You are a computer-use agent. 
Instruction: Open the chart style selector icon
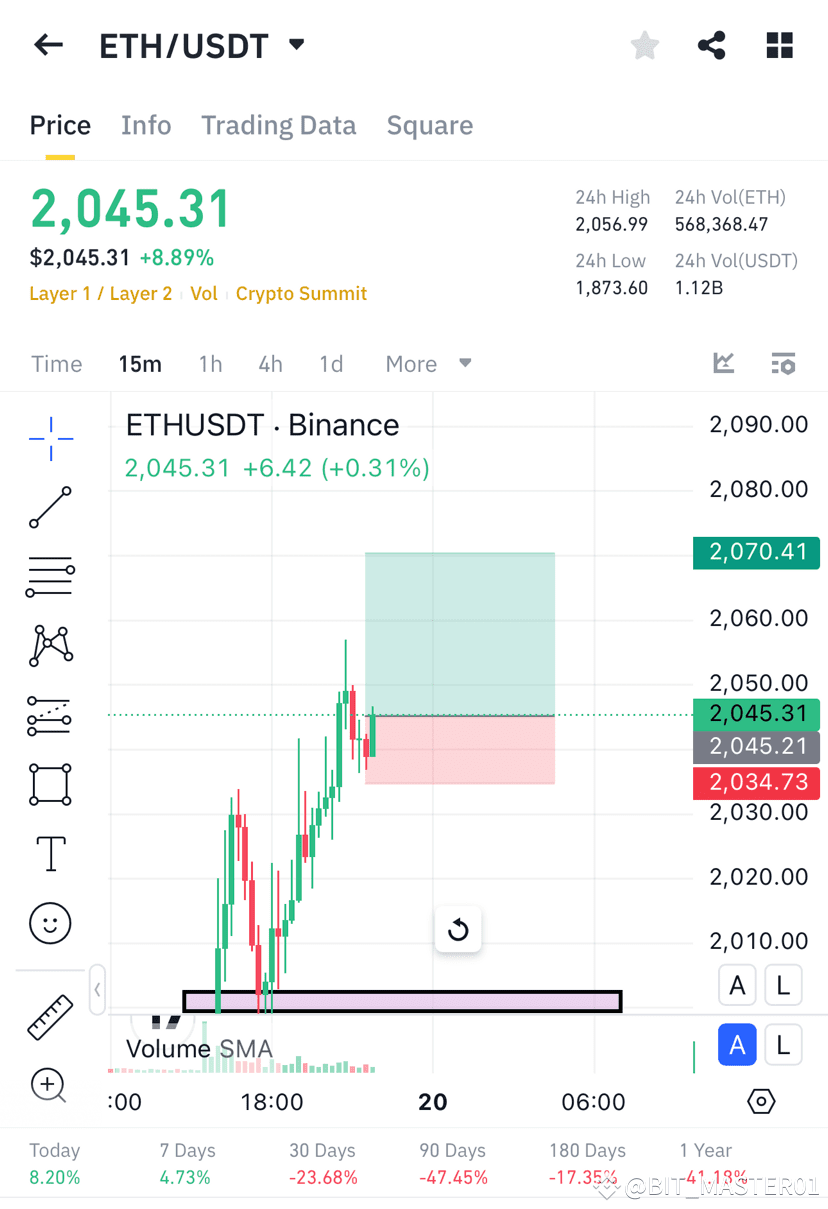pyautogui.click(x=723, y=363)
